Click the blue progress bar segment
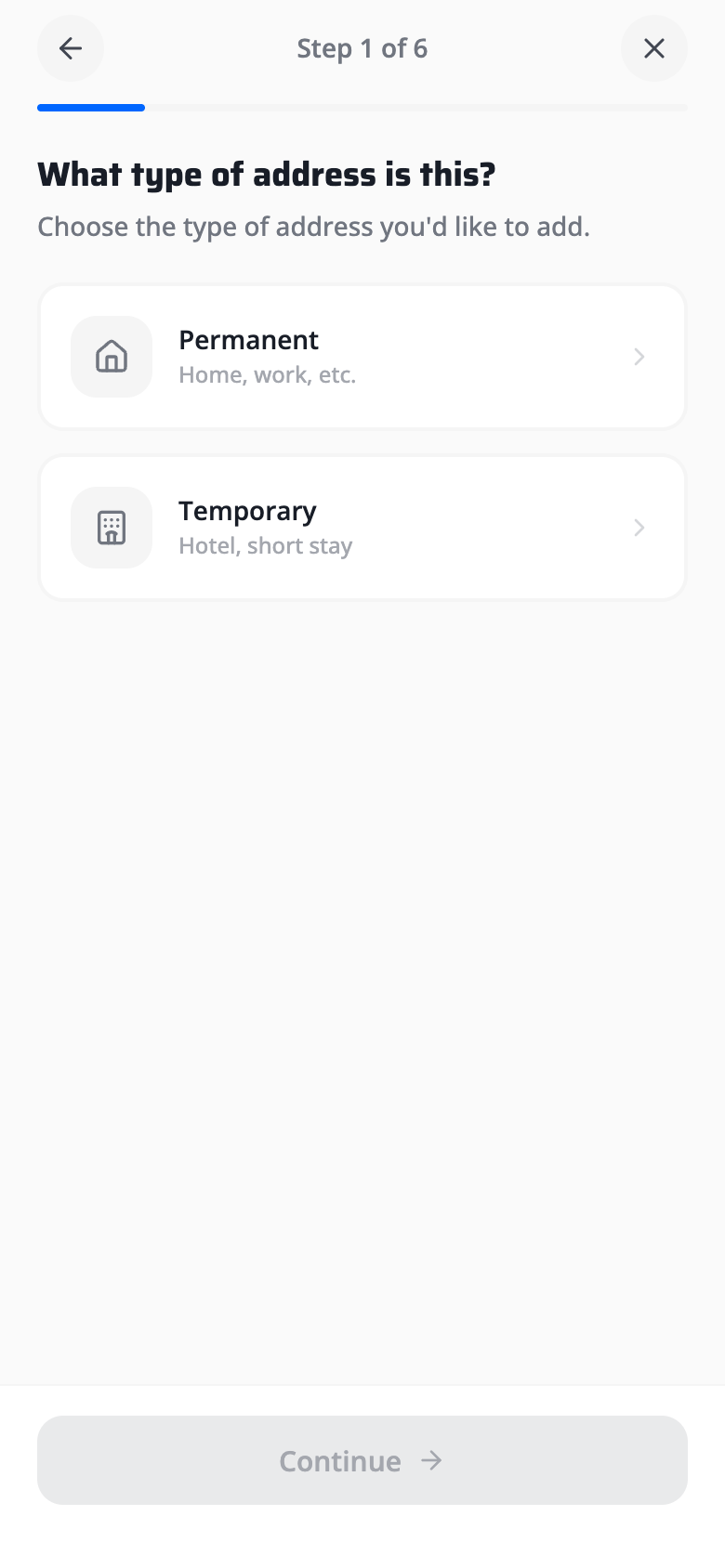Screen dimensions: 725x1568 coord(91,108)
